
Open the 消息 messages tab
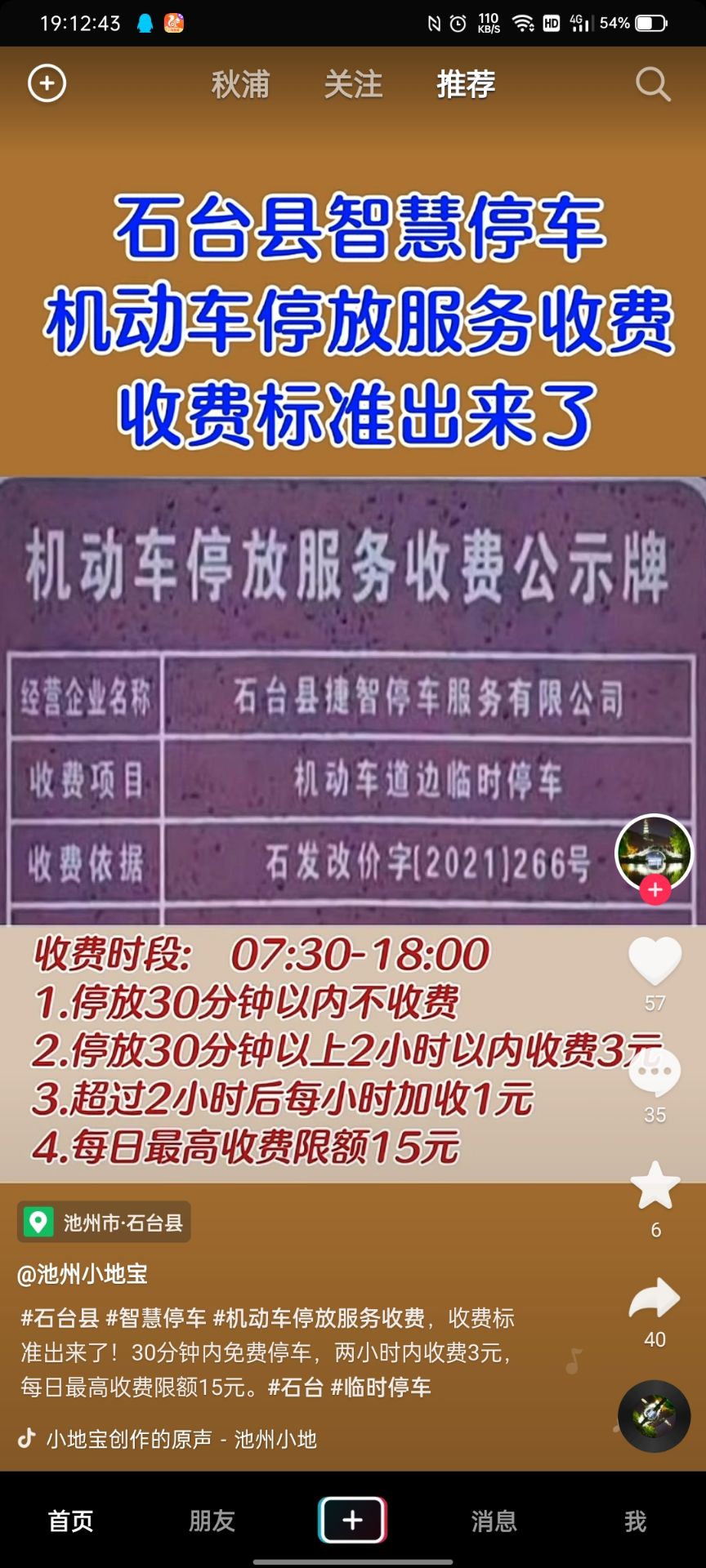click(494, 1521)
